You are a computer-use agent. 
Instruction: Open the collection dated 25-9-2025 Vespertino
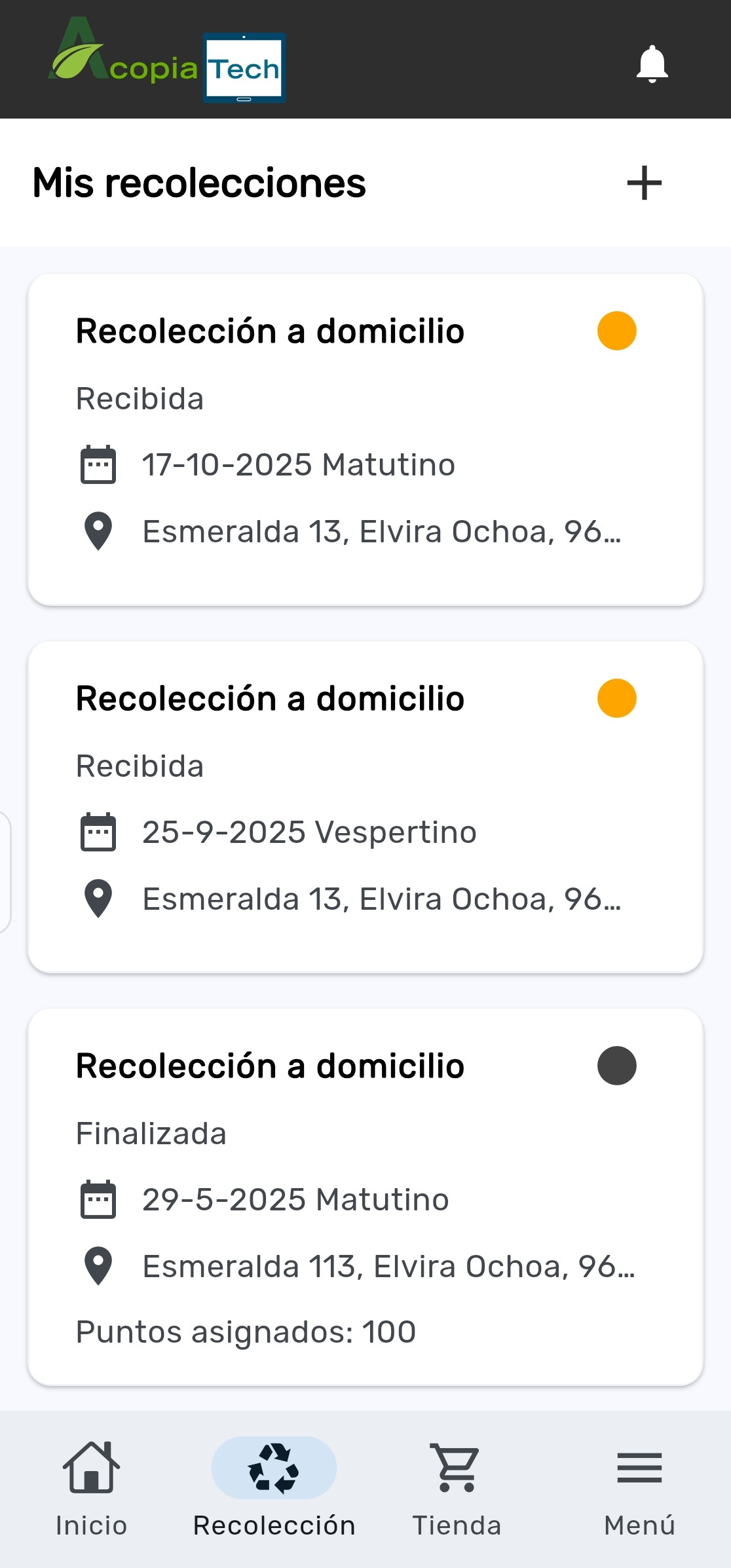365,806
